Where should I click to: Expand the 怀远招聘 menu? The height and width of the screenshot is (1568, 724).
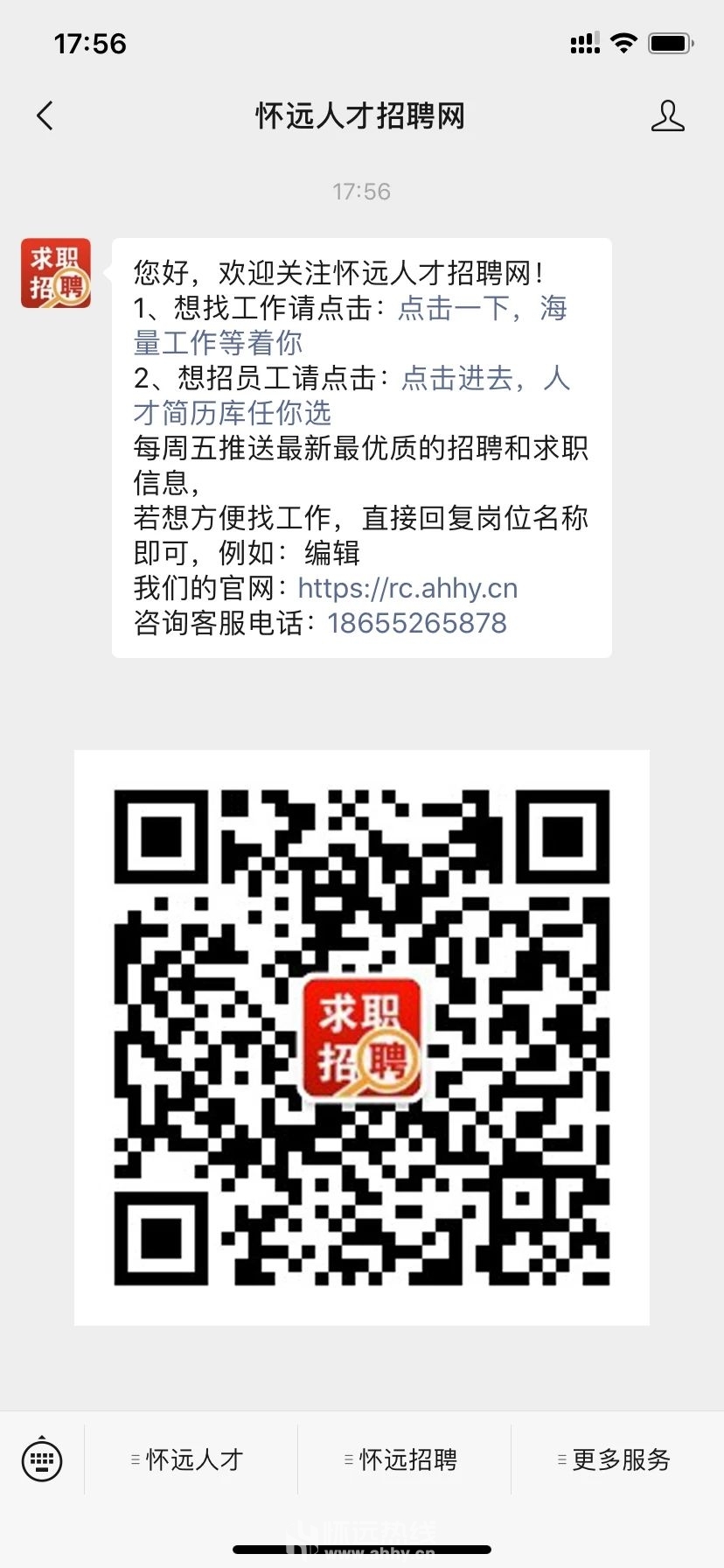[x=405, y=1459]
